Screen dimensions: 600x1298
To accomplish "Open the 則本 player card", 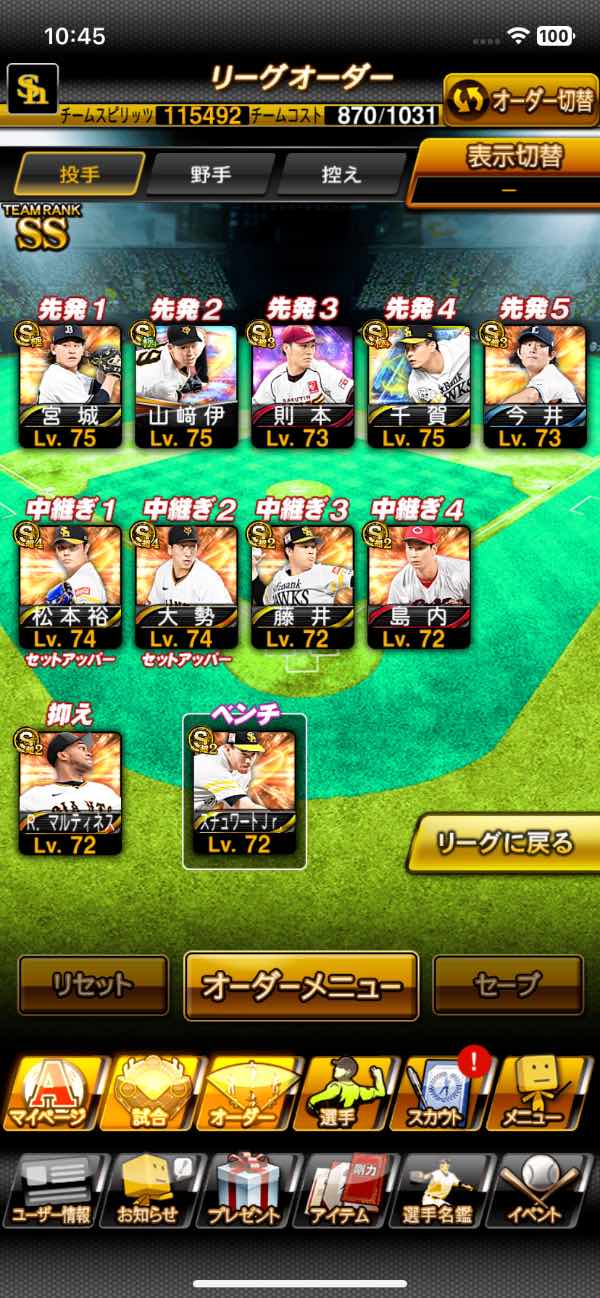I will (302, 385).
